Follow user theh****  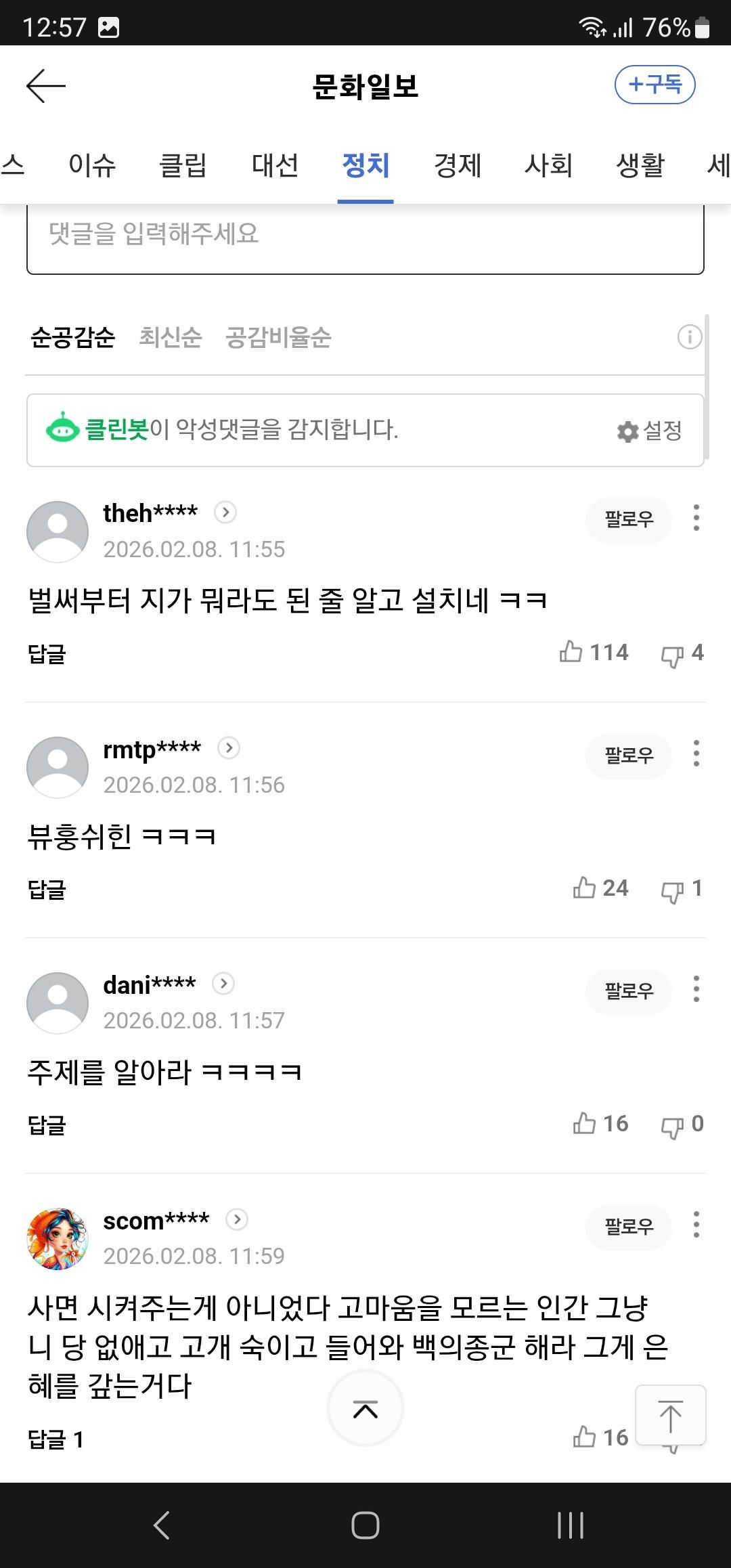tap(628, 519)
